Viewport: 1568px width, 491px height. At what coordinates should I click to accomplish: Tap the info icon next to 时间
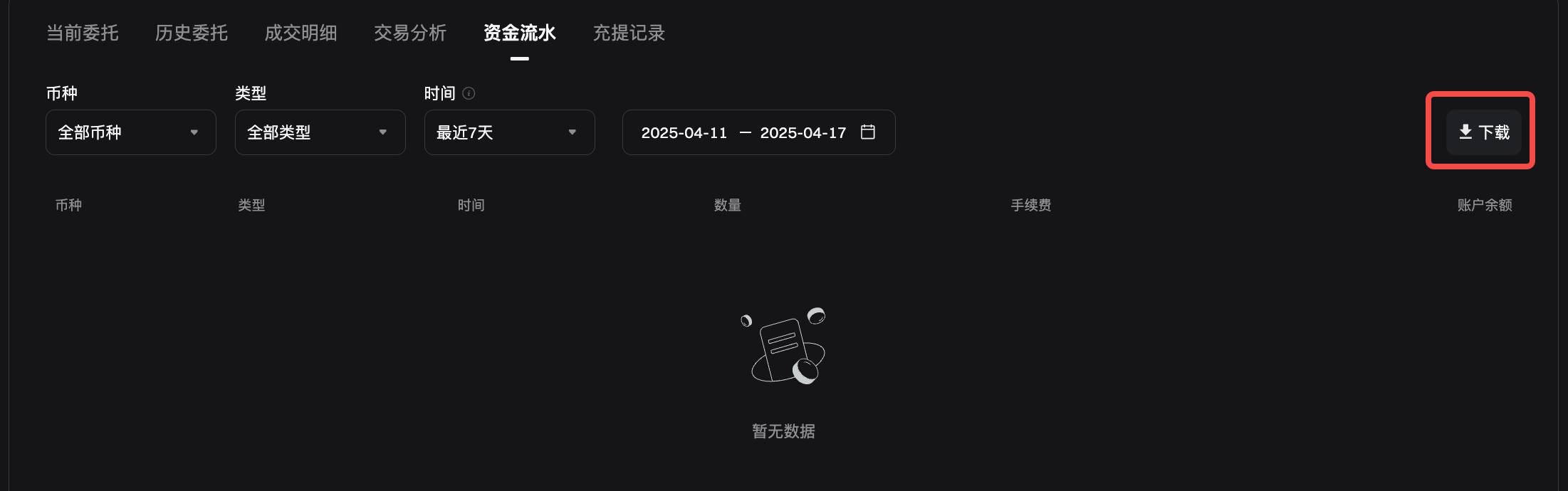coord(469,93)
